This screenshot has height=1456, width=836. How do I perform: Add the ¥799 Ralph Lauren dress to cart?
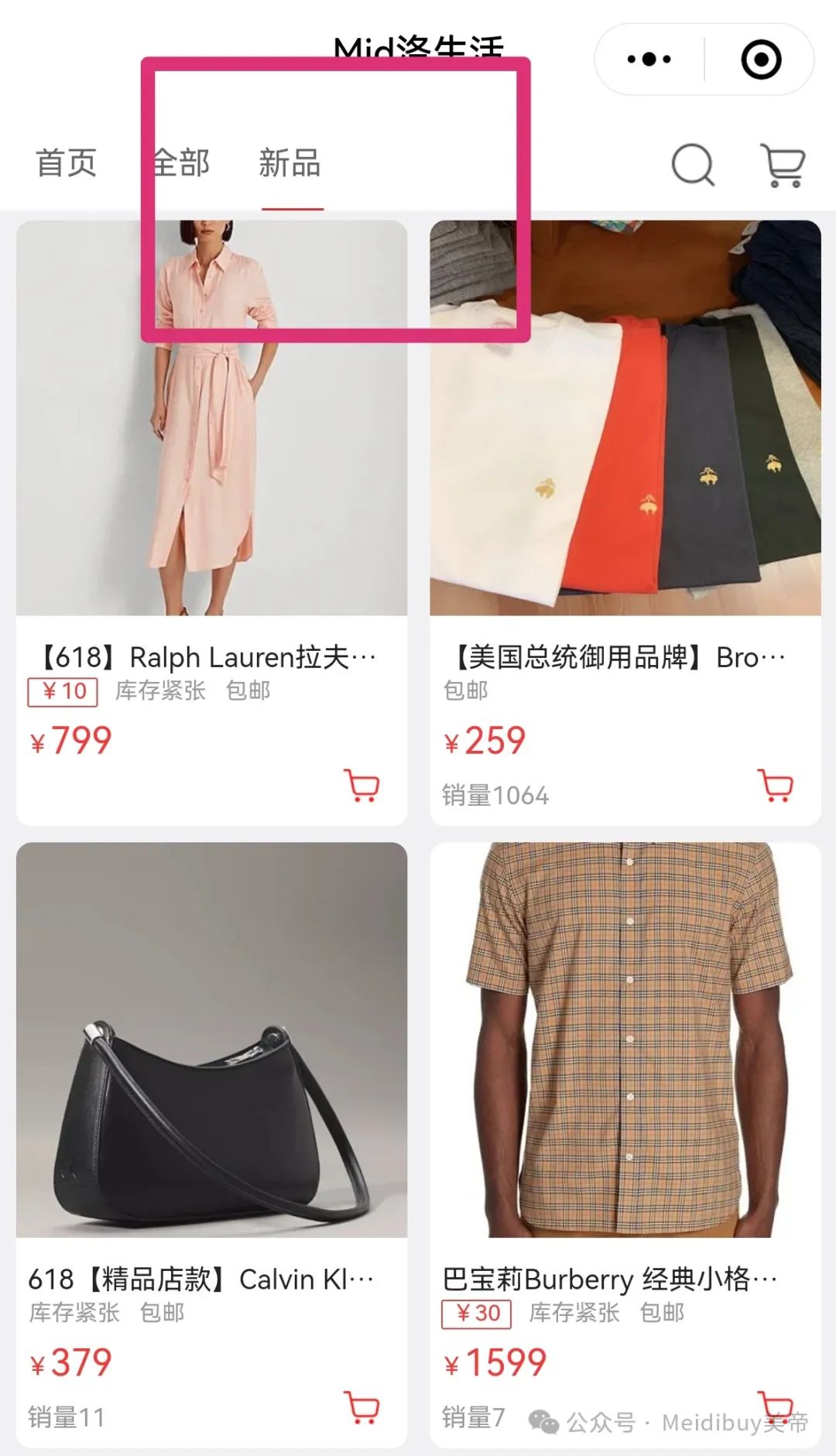click(361, 786)
